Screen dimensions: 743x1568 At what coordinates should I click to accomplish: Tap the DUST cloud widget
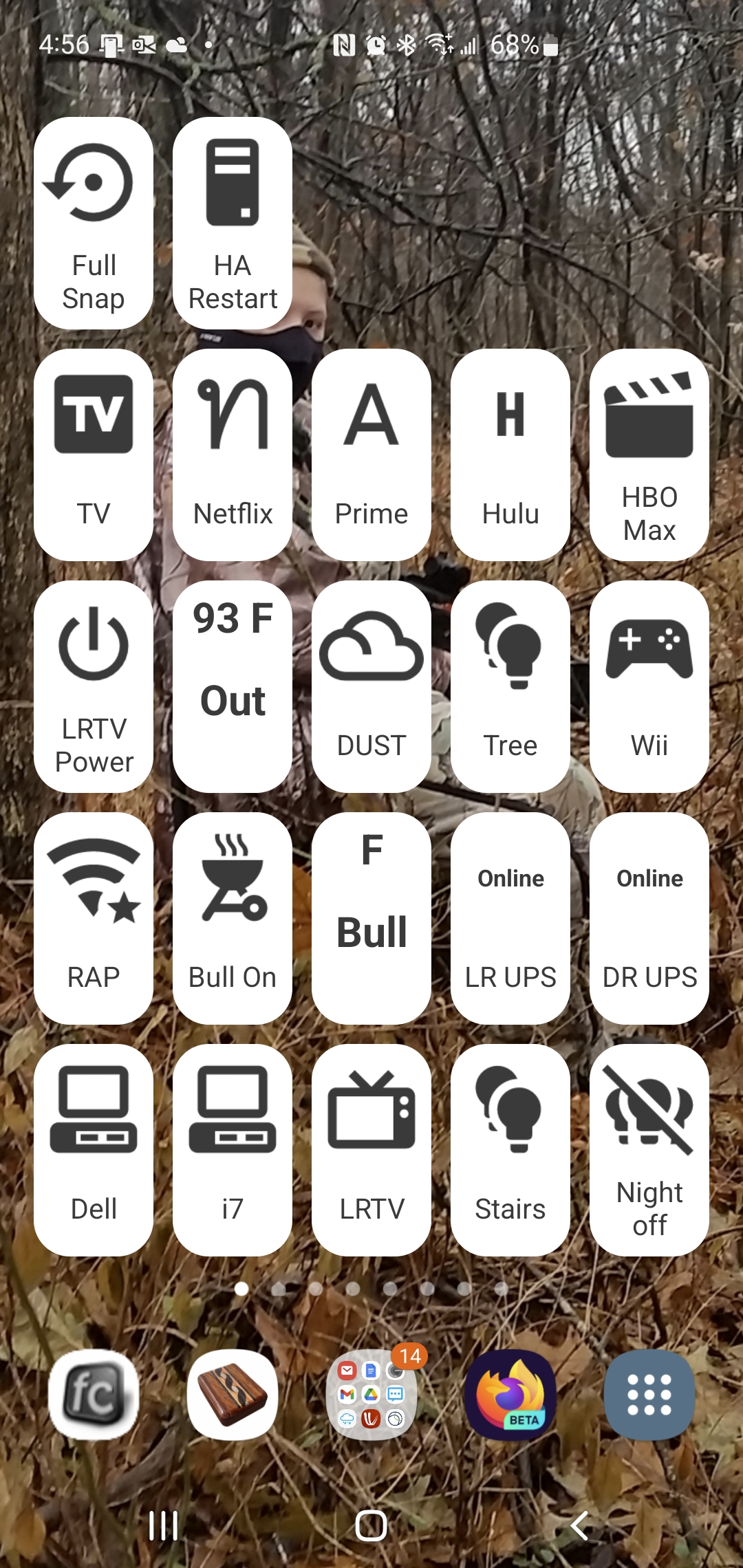(371, 686)
